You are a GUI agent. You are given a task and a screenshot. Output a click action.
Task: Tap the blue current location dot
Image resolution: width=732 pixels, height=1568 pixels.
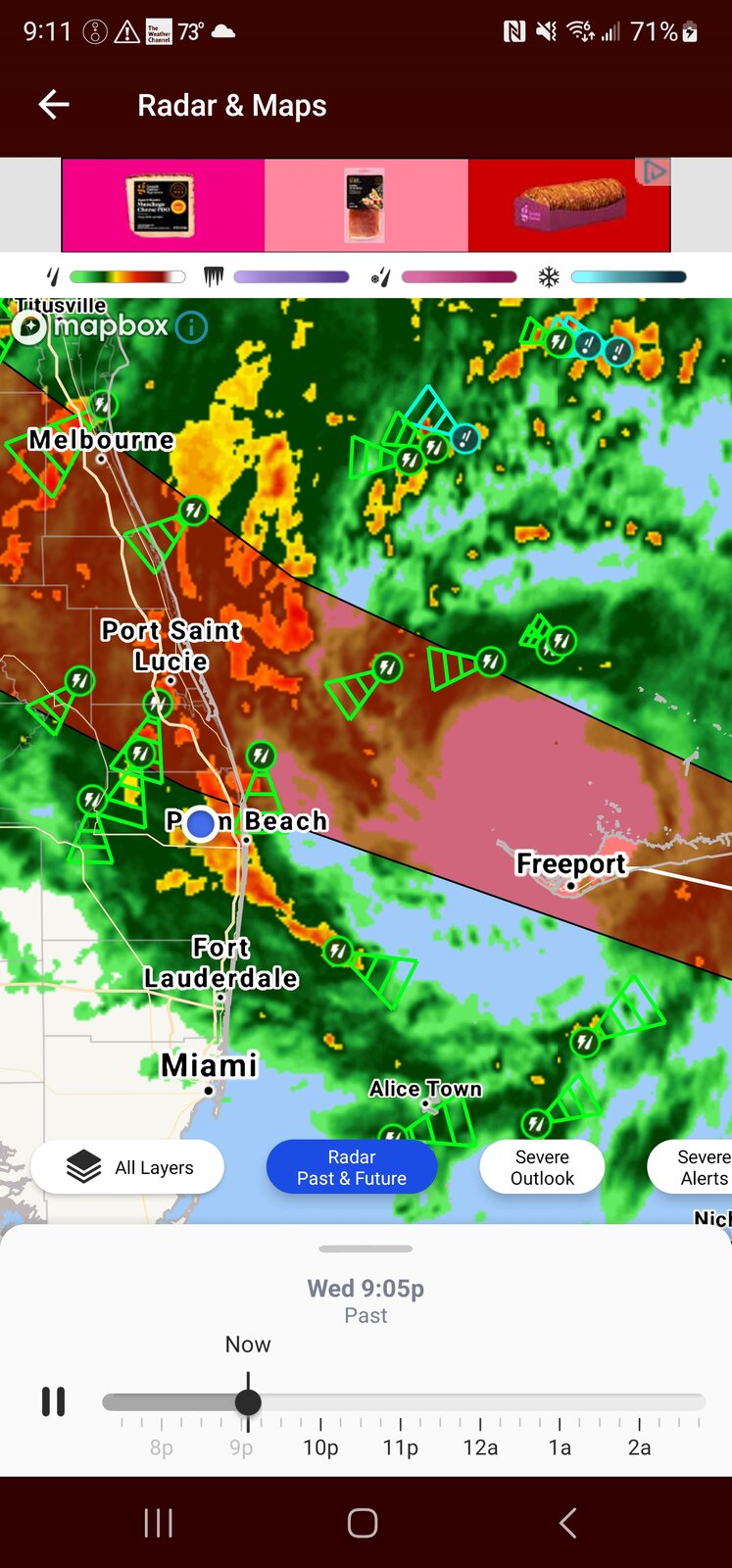click(x=201, y=824)
